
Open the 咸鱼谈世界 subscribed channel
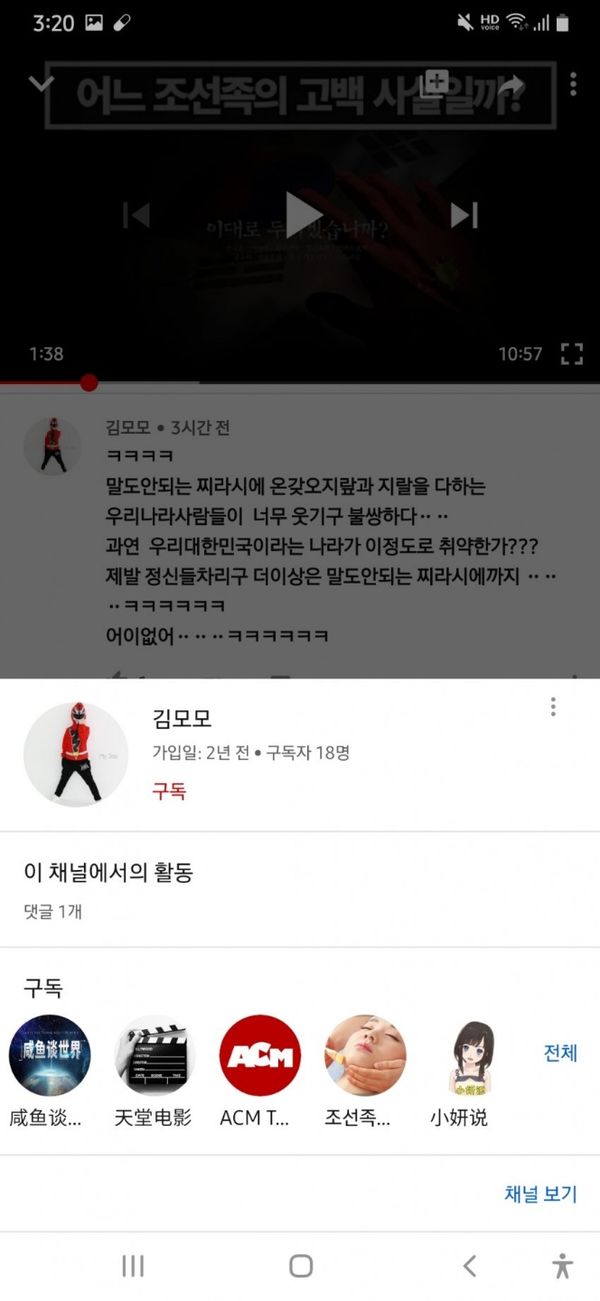[50, 1056]
